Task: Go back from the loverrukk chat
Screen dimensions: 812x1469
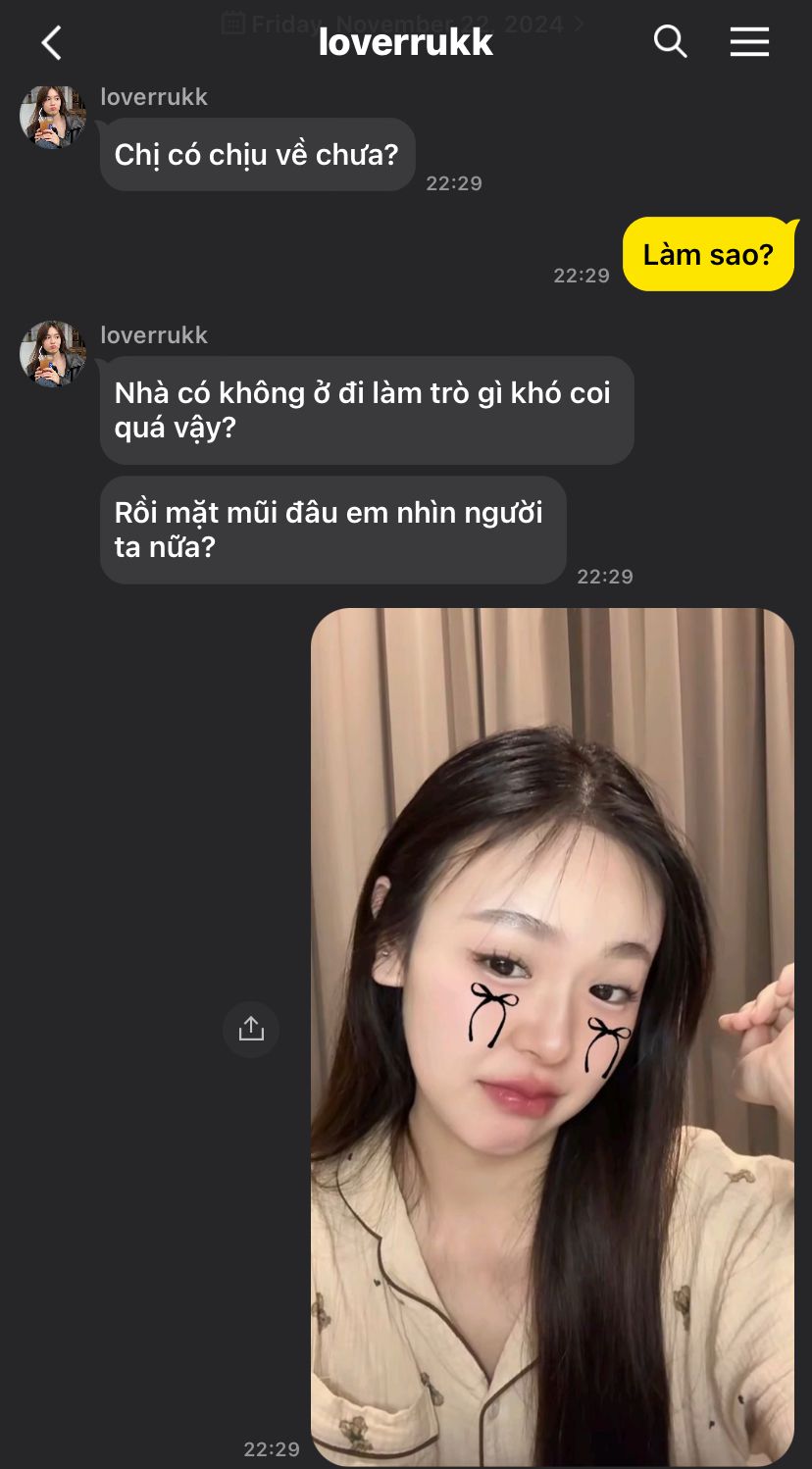Action: [52, 43]
